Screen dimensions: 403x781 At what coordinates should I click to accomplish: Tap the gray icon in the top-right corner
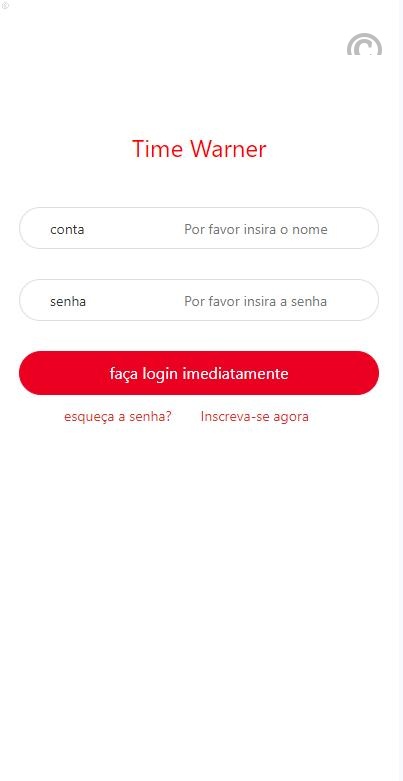[365, 44]
